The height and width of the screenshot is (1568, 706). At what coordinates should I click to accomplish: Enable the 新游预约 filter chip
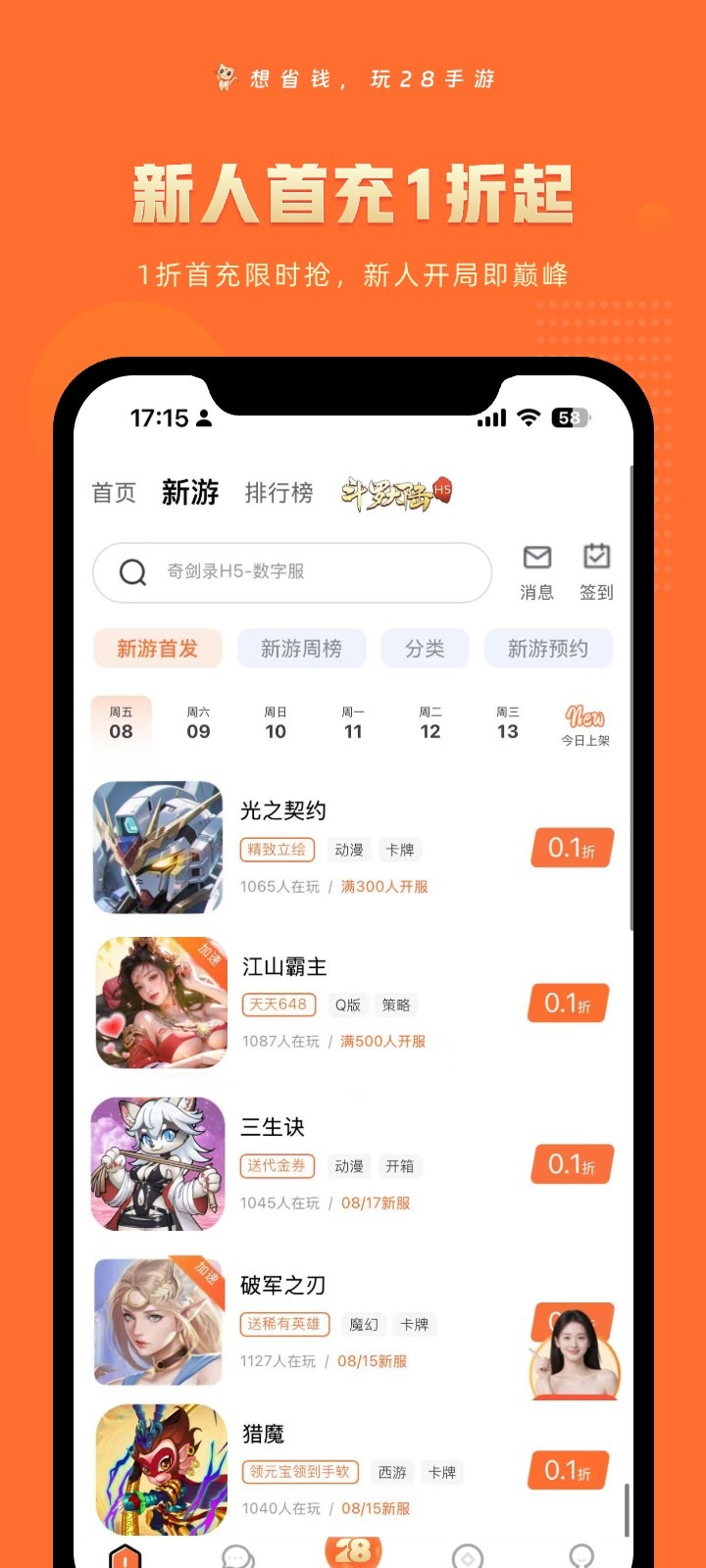(548, 648)
